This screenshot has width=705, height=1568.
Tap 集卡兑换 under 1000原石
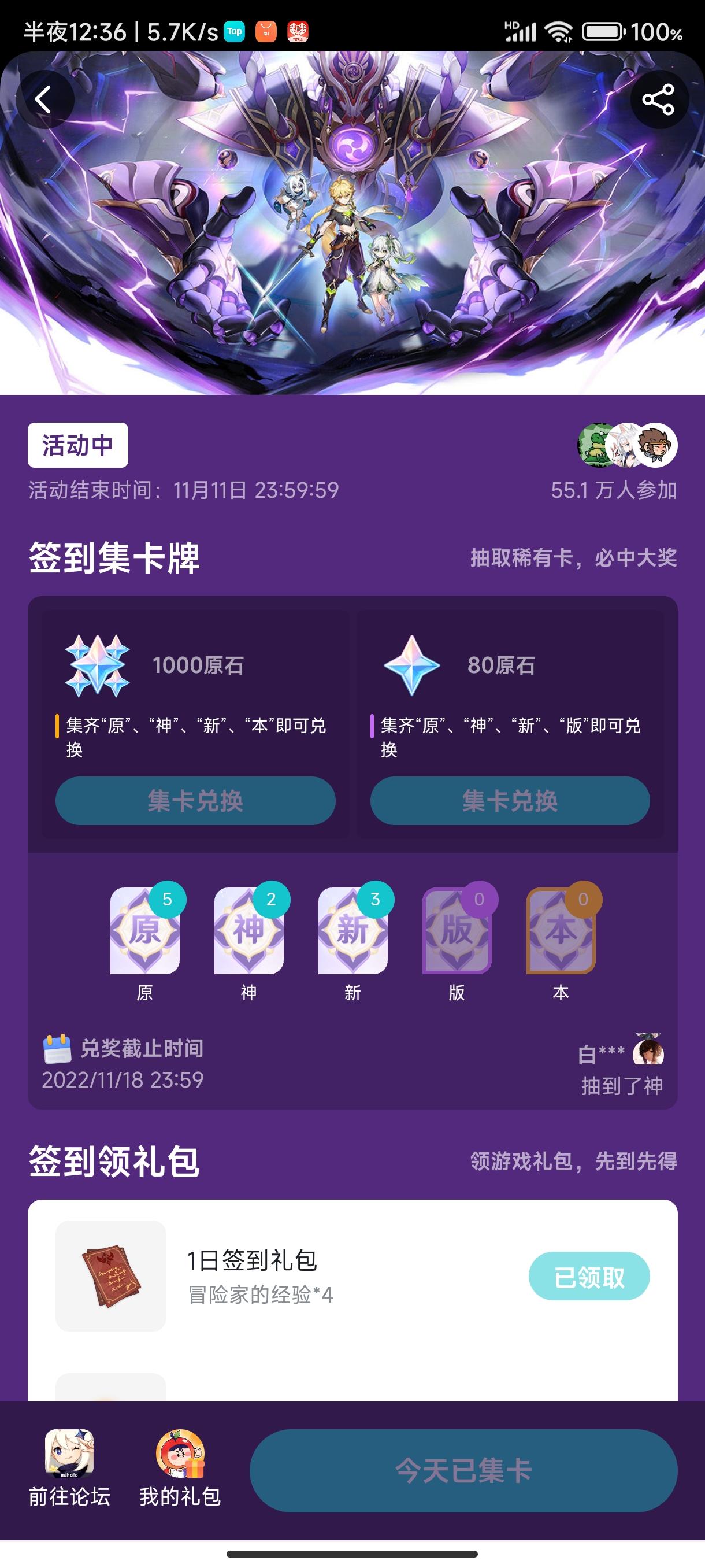click(195, 803)
